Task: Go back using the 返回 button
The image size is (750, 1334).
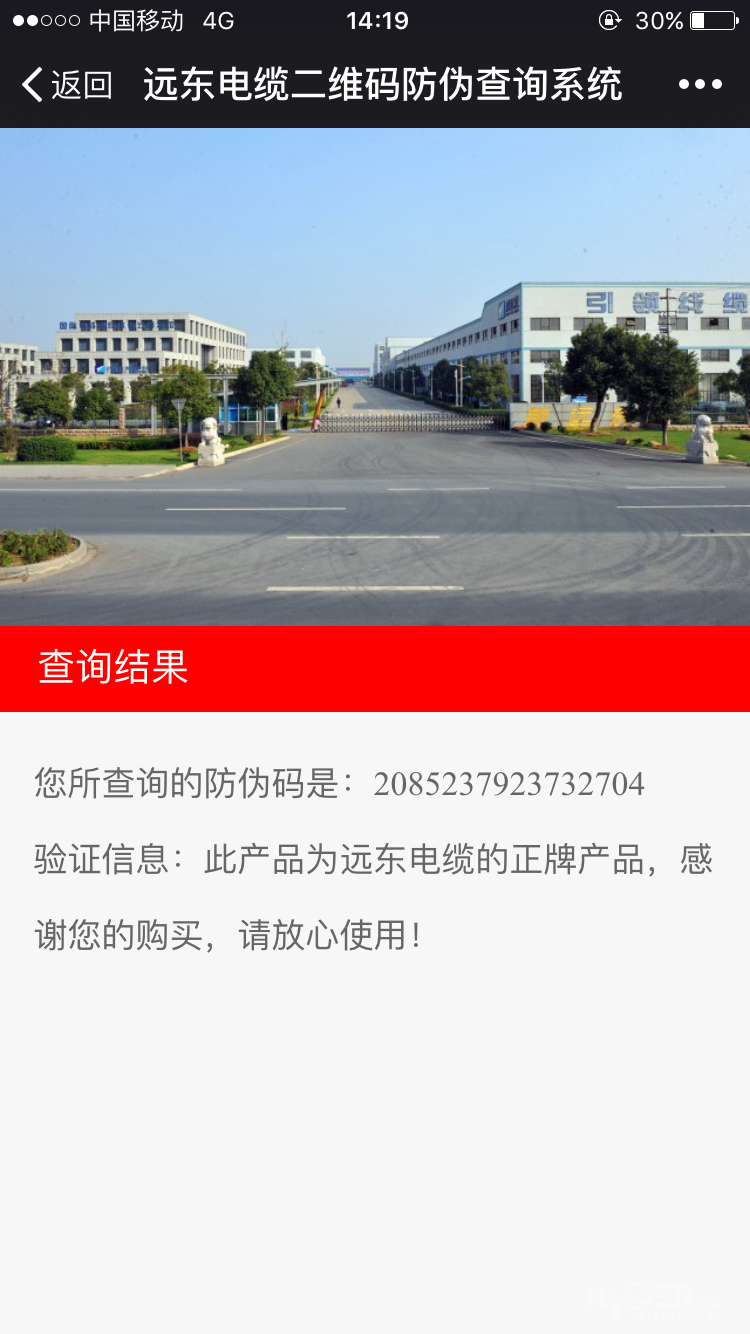Action: [67, 85]
